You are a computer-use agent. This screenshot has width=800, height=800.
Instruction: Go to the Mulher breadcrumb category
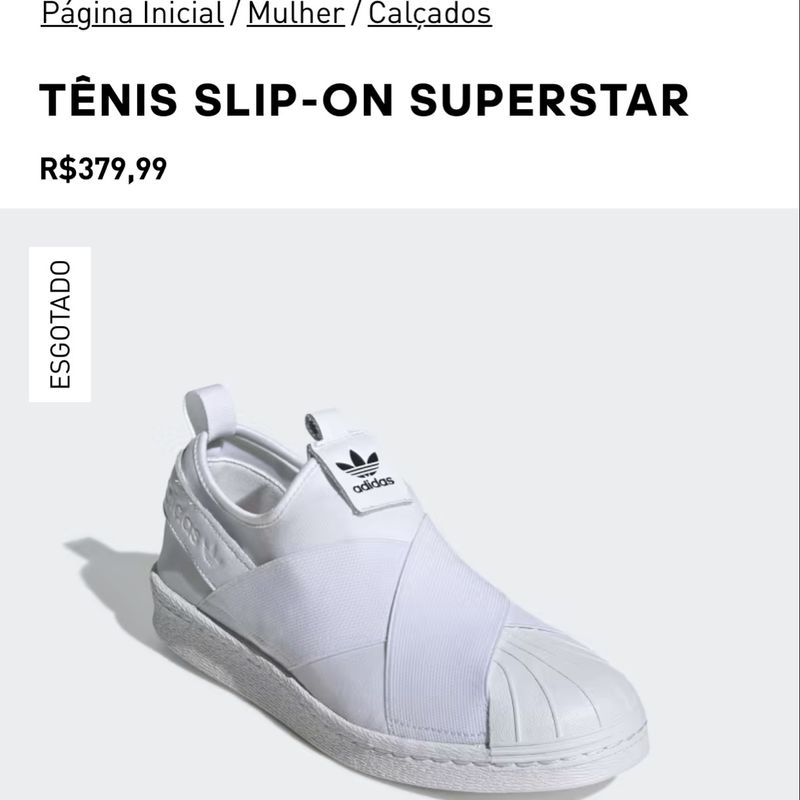[295, 14]
